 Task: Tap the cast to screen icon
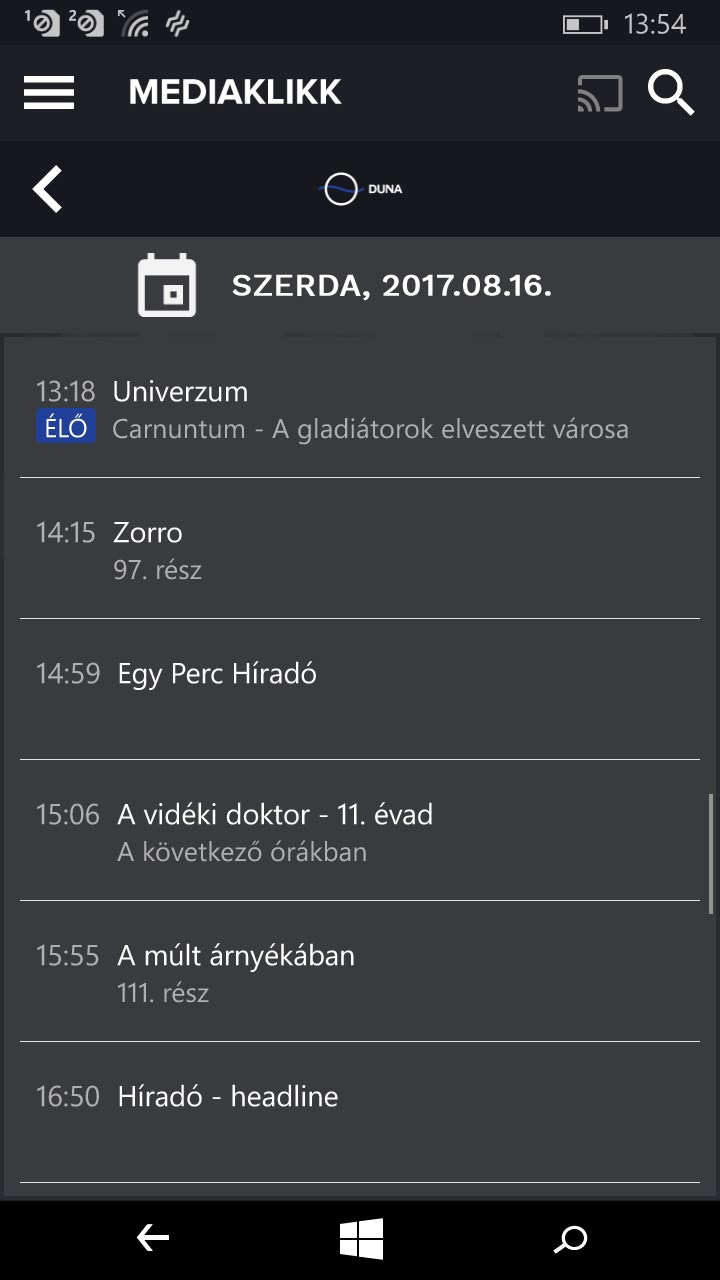pos(600,93)
